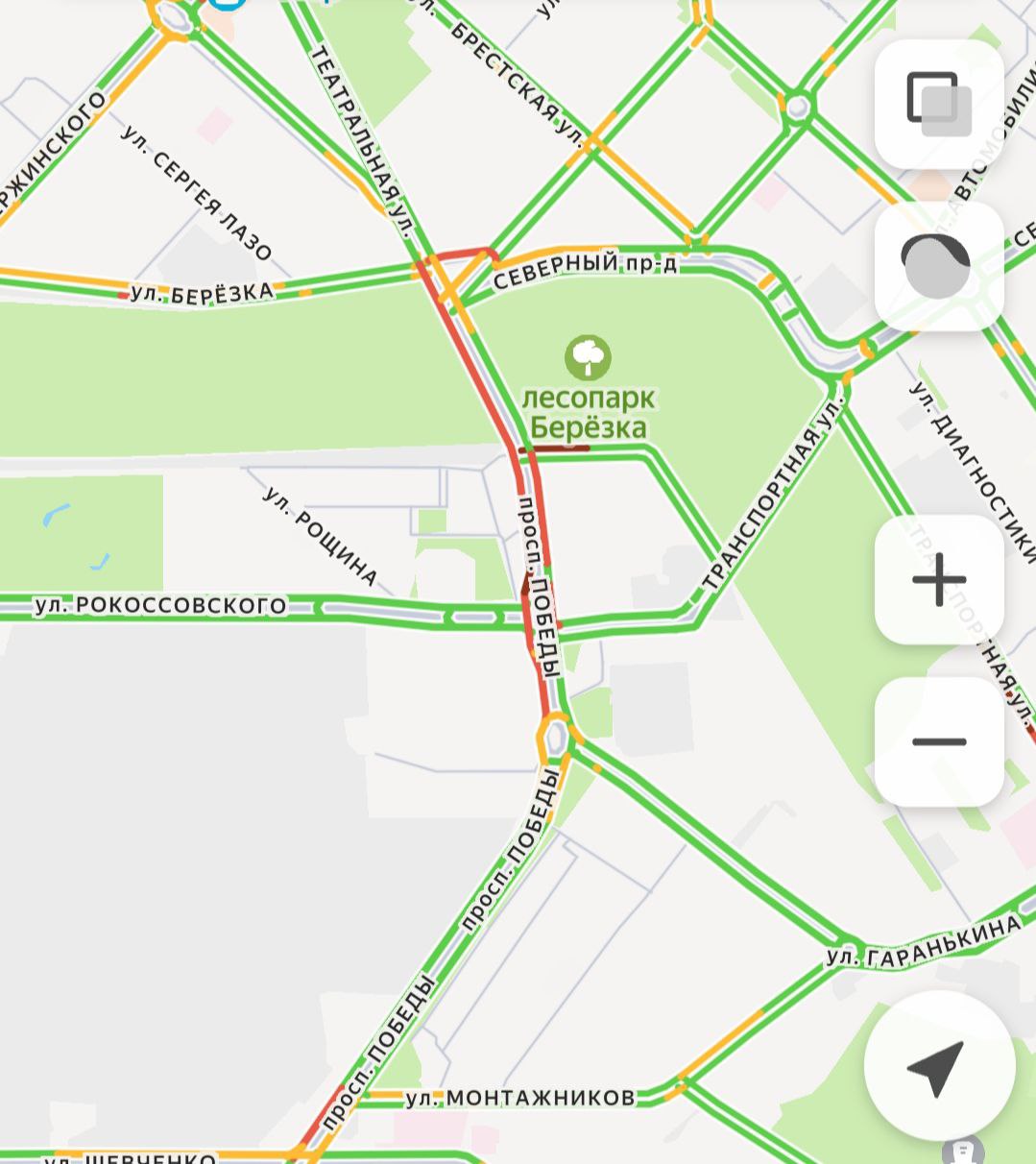Viewport: 1036px width, 1164px height.
Task: Zoom in with the plus button
Action: pos(938,579)
